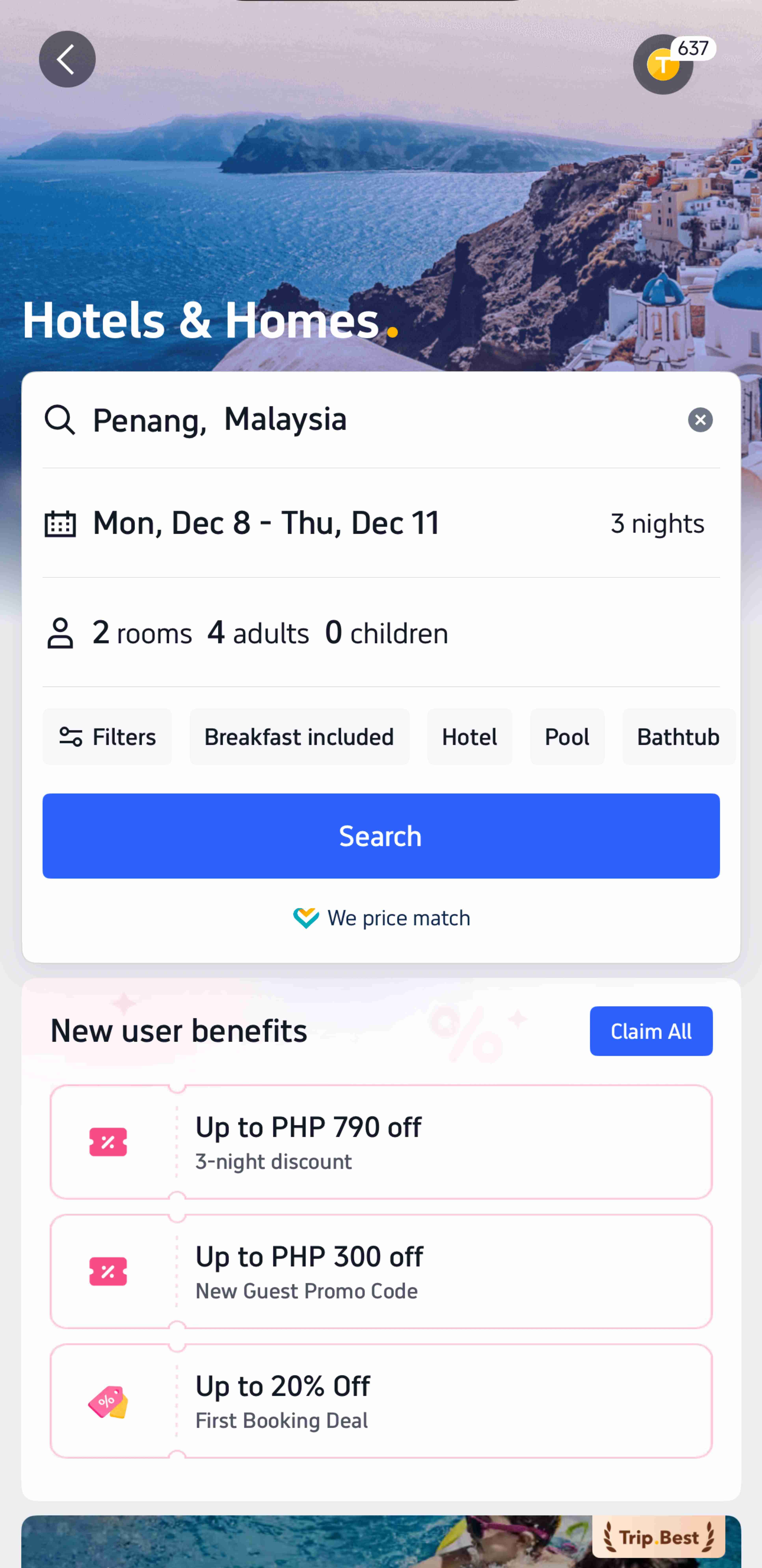Clear the Penang, Malaysia search field

pos(700,419)
